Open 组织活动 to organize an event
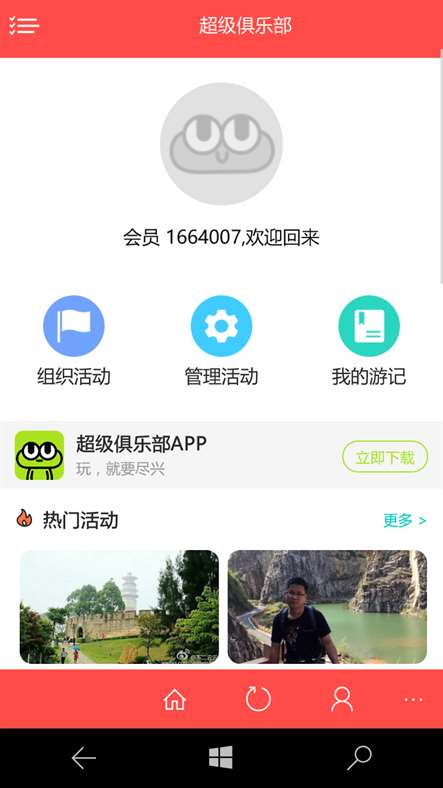The width and height of the screenshot is (443, 788). 74,326
